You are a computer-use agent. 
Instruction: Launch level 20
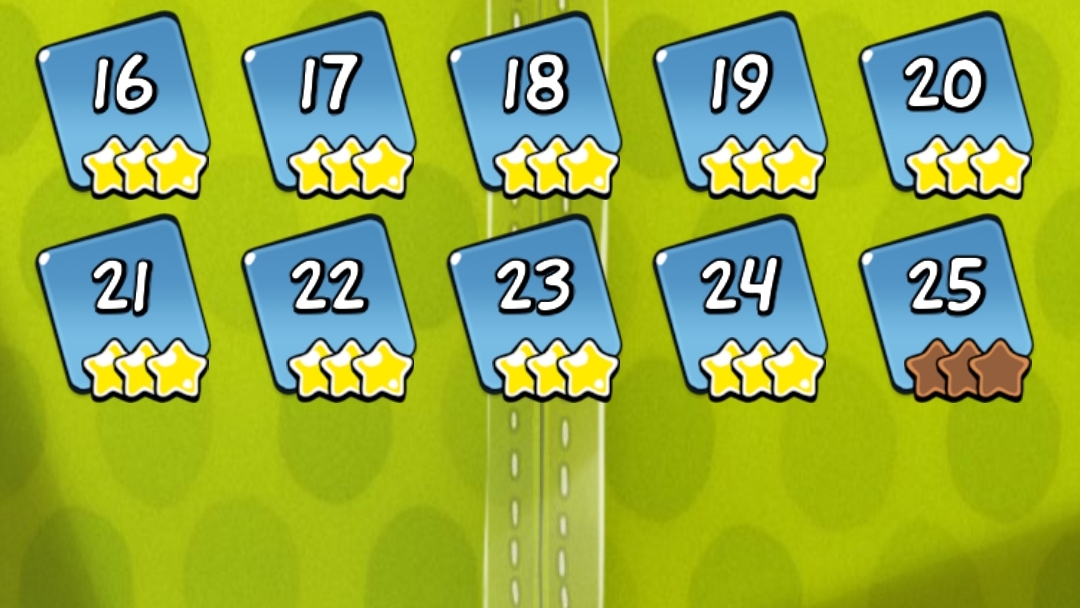coord(947,105)
